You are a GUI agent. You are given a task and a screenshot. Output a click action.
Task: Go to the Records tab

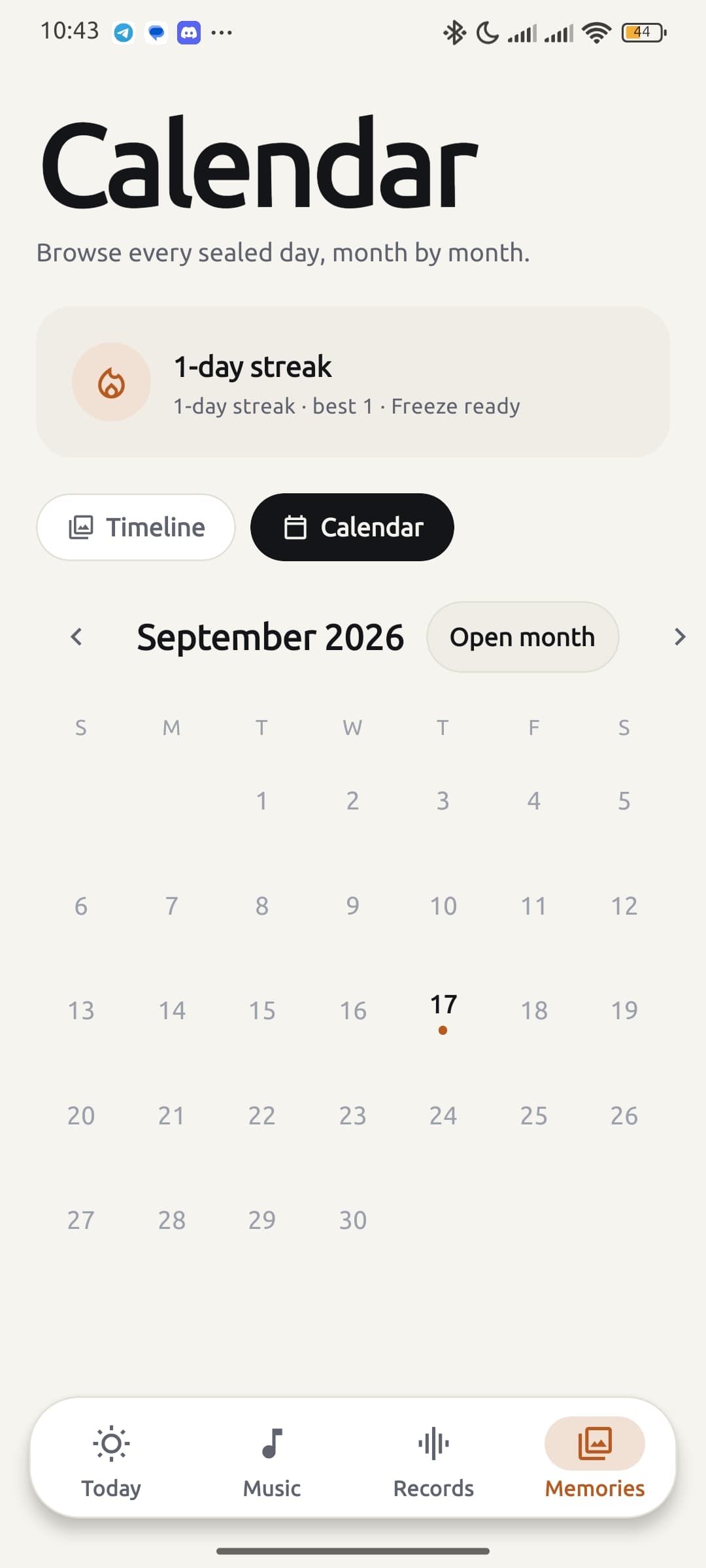433,1462
